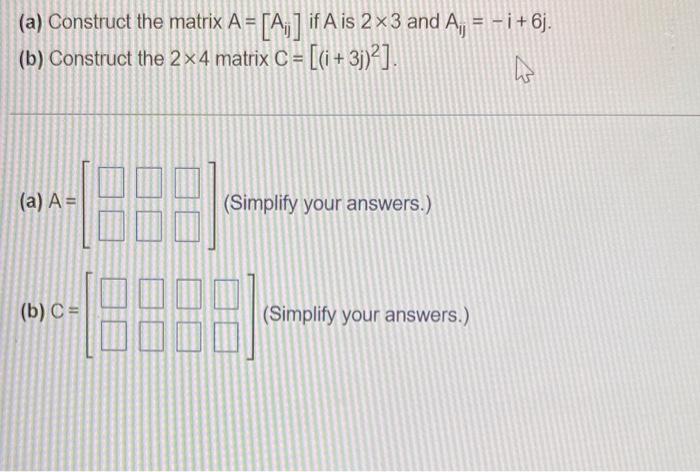Select row 2, column 3 box of matrix C
Image resolution: width=700 pixels, height=472 pixels.
coord(188,336)
